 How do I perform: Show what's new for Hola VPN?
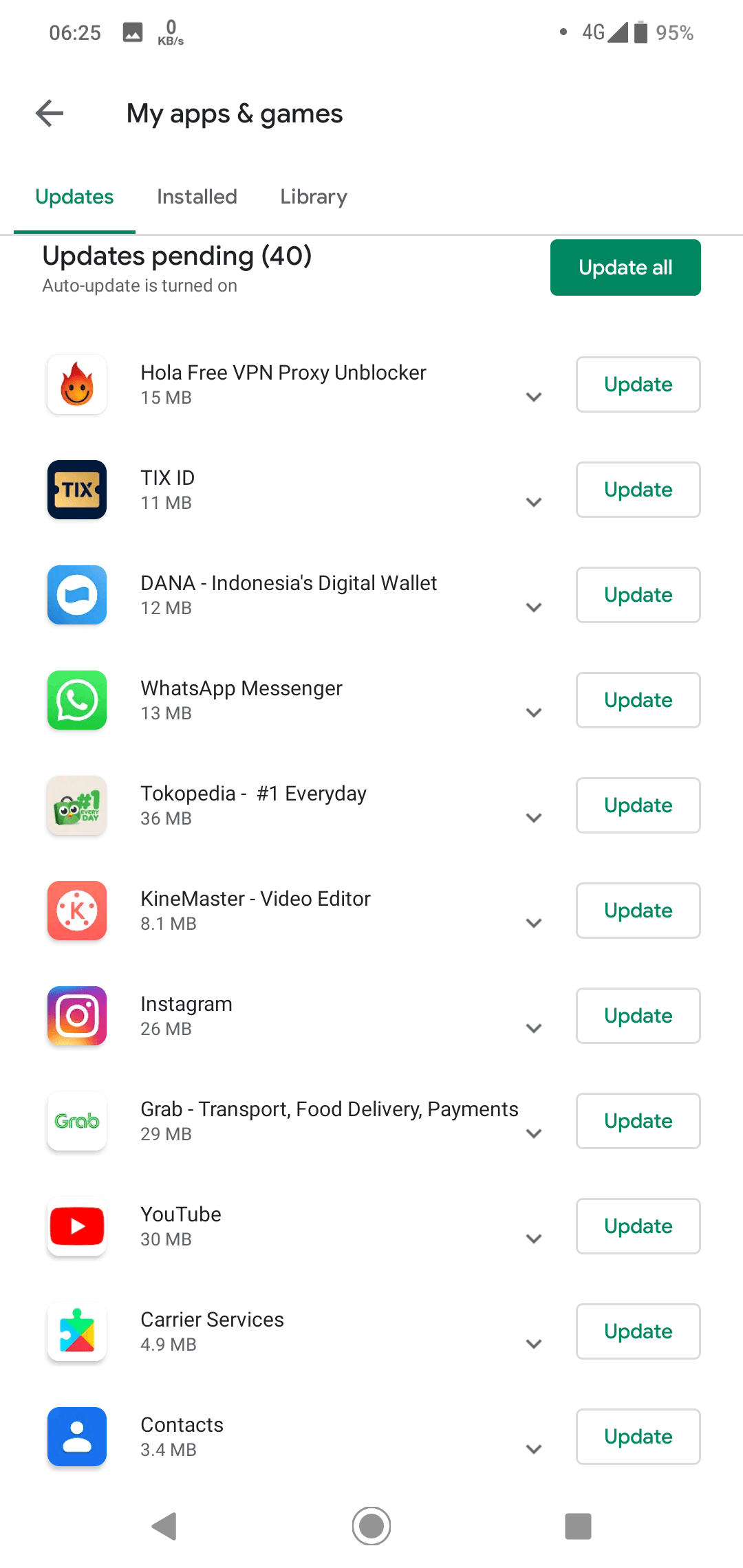coord(533,397)
